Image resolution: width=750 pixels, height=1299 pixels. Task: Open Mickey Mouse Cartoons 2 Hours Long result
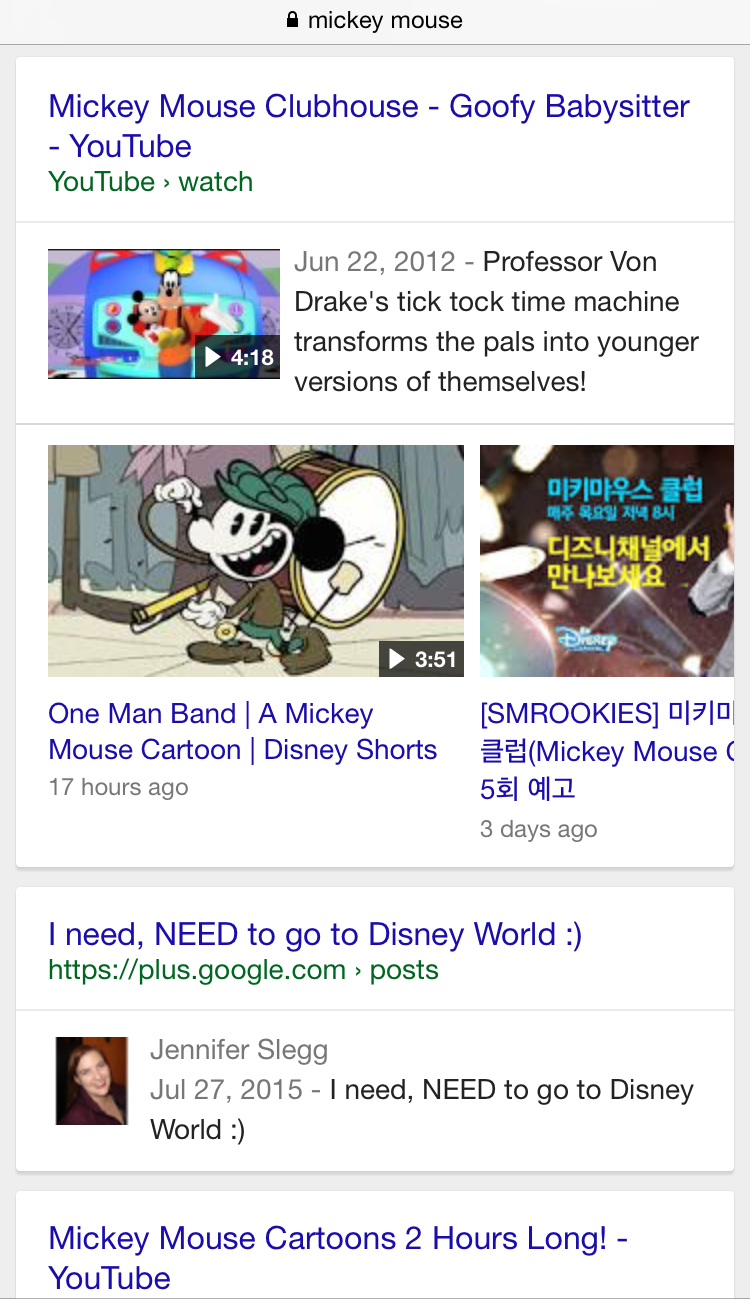tap(337, 1257)
